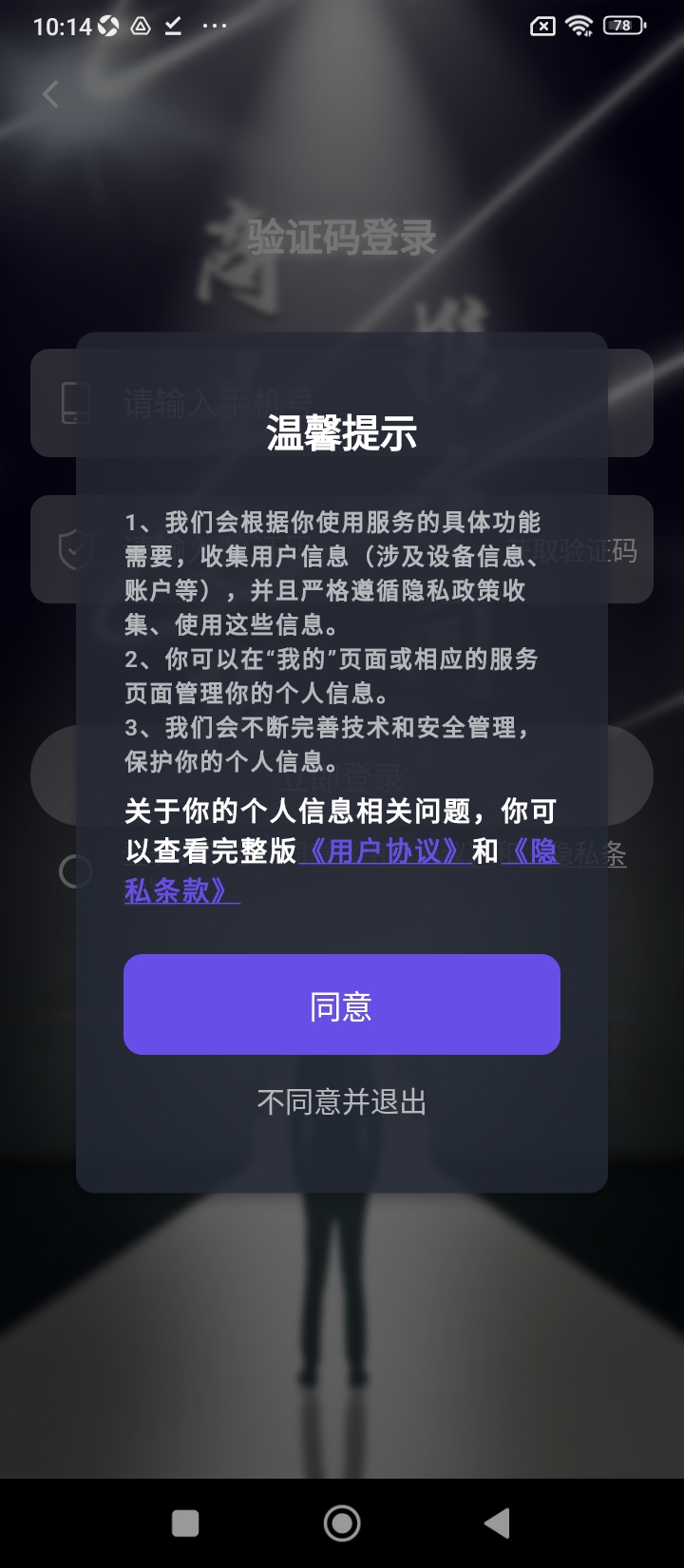Go back with the top-left arrow
Image resolution: width=684 pixels, height=1568 pixels.
[51, 94]
